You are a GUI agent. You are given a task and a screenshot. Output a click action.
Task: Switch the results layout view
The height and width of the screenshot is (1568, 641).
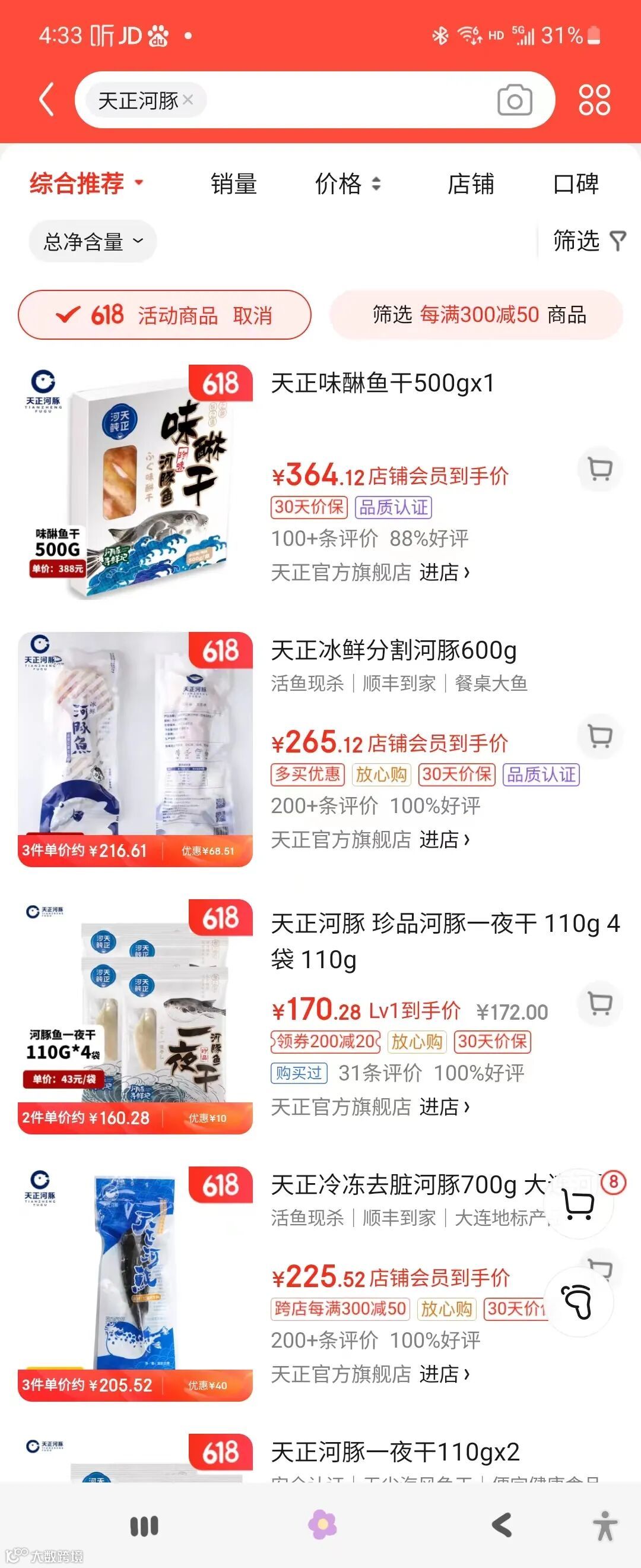tap(594, 100)
